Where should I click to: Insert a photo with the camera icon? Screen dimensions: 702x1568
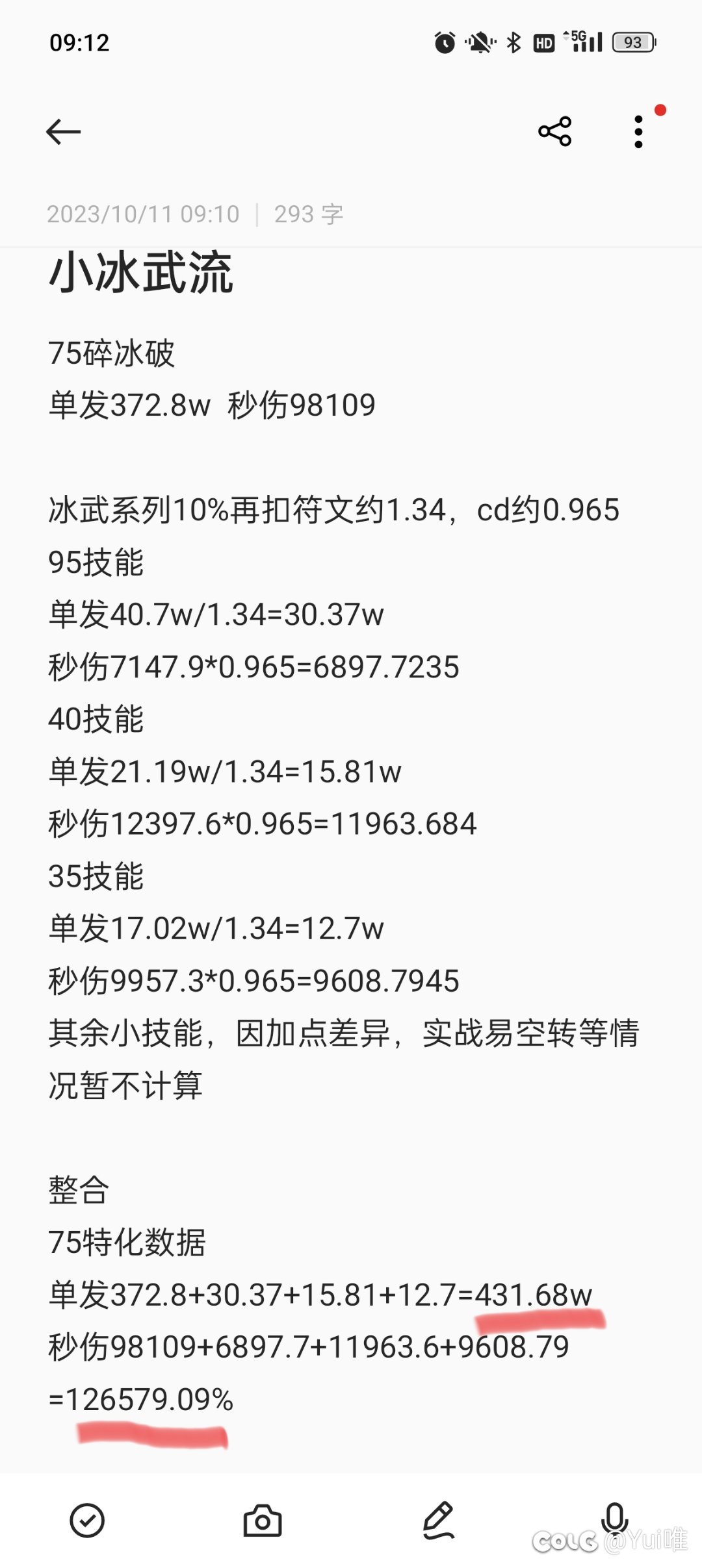pyautogui.click(x=263, y=1521)
